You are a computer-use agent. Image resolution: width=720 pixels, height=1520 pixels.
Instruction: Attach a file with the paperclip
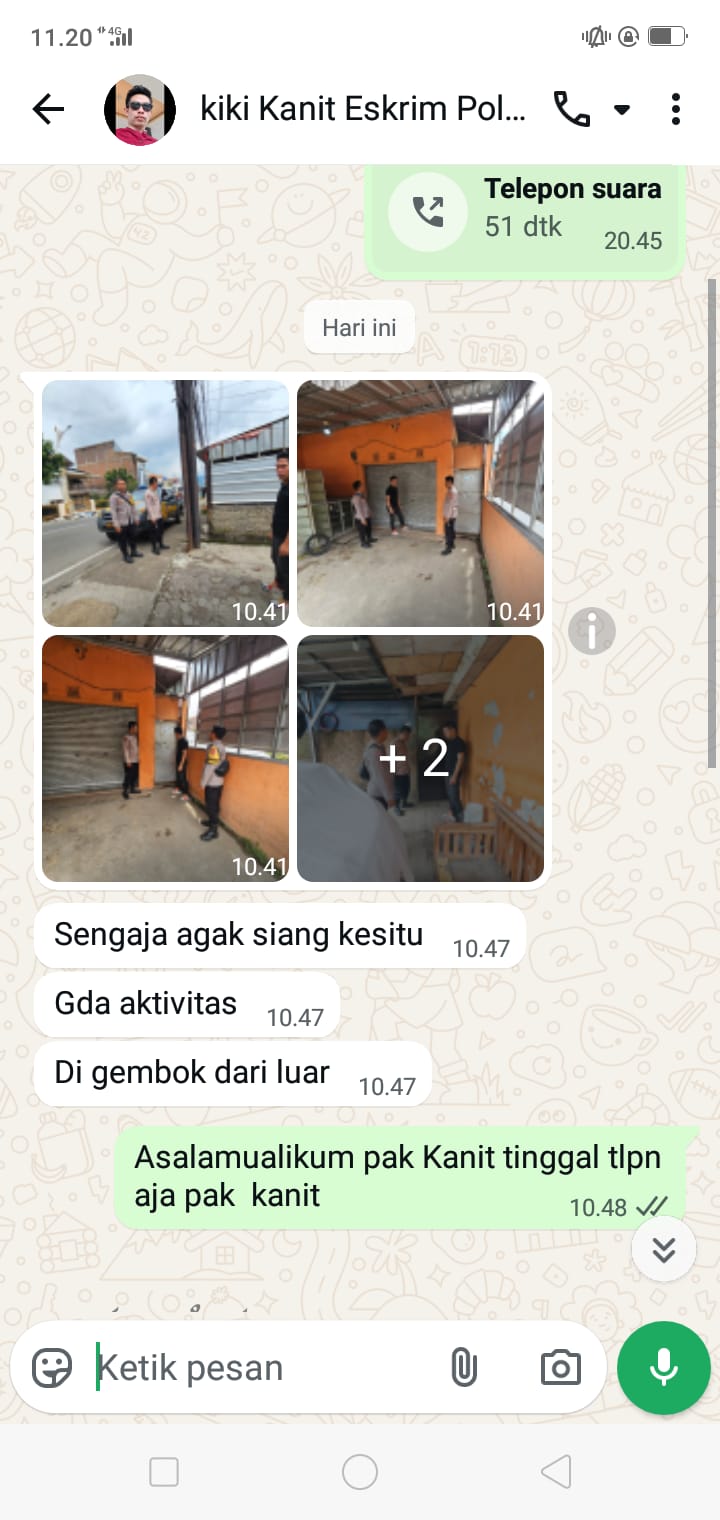point(464,1367)
